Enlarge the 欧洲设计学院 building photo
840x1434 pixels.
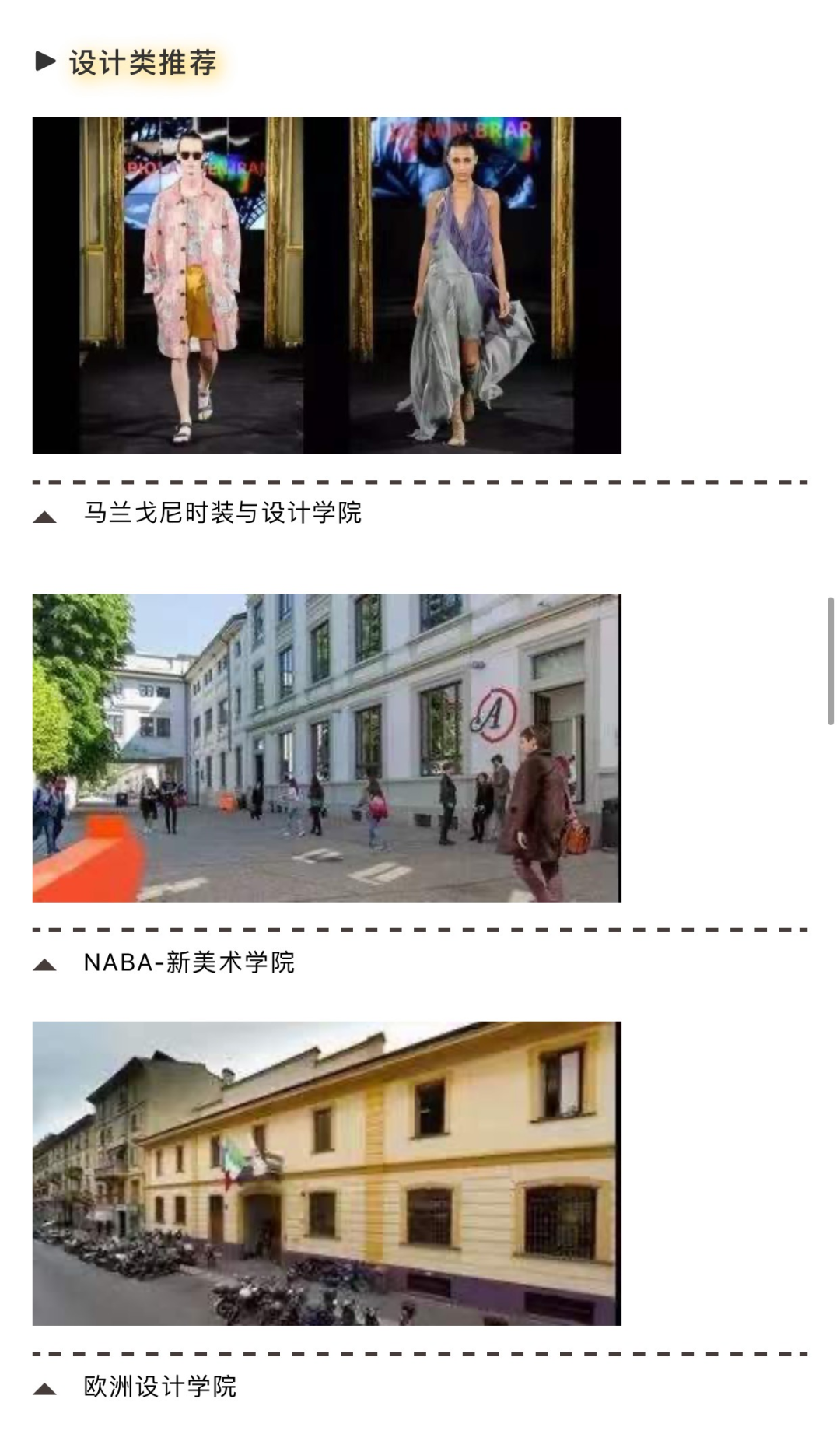[327, 1173]
